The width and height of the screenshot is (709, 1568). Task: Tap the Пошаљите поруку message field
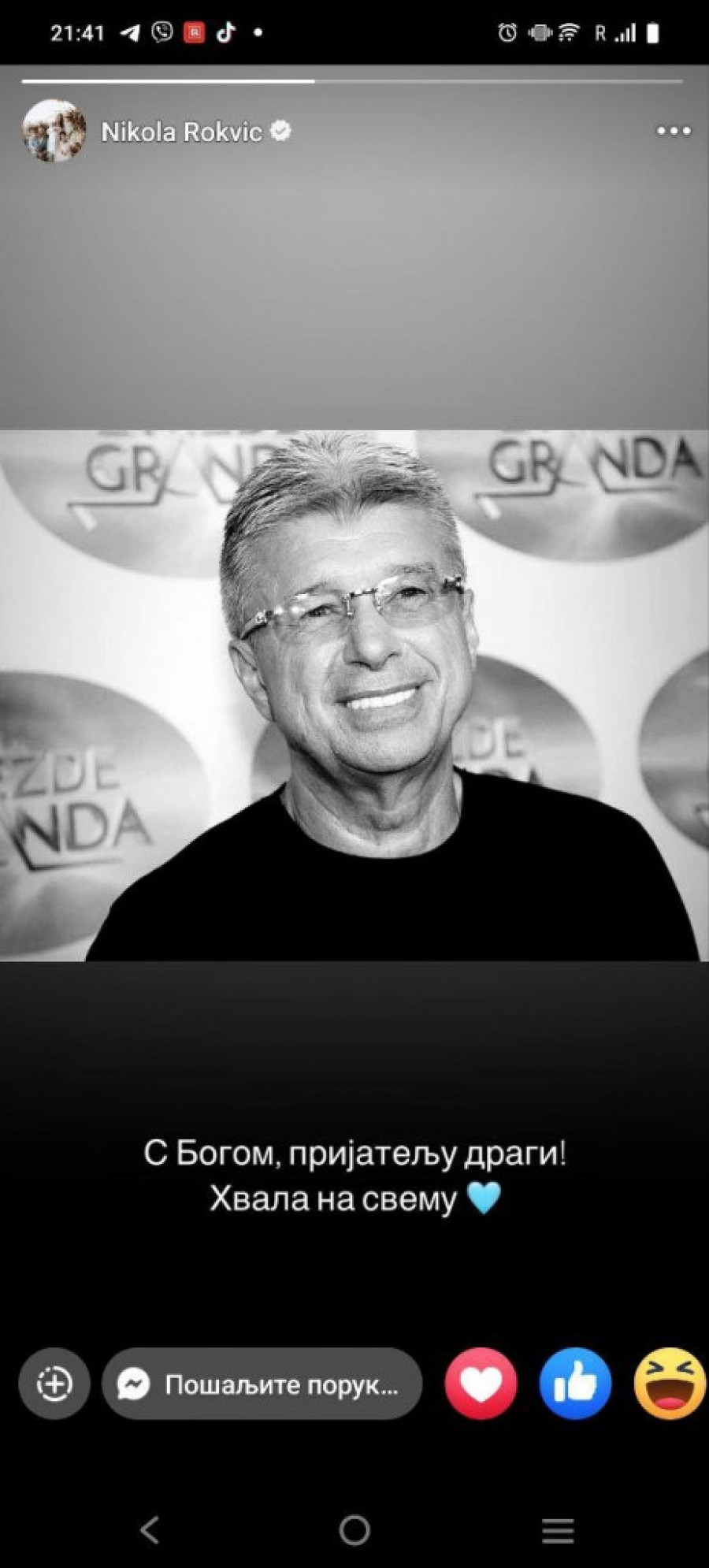(262, 1384)
